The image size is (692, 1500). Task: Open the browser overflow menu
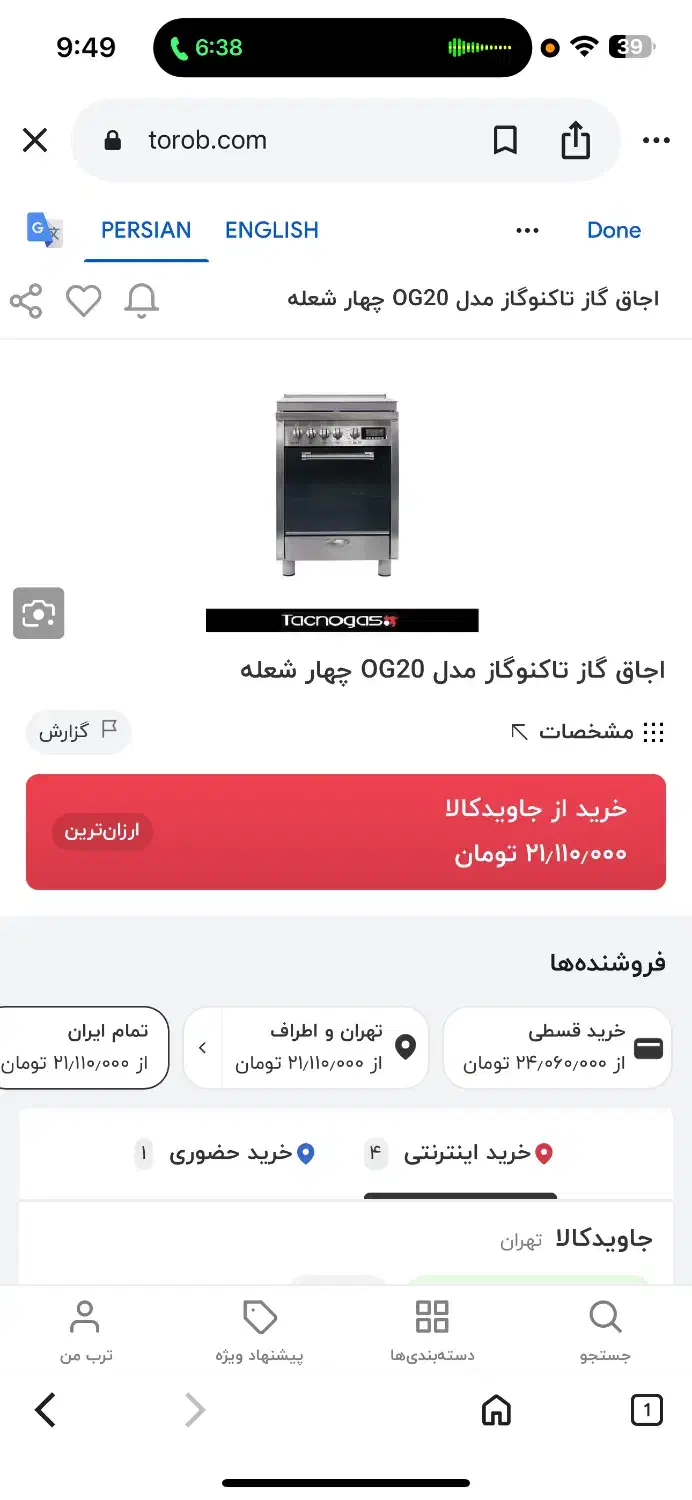tap(656, 140)
